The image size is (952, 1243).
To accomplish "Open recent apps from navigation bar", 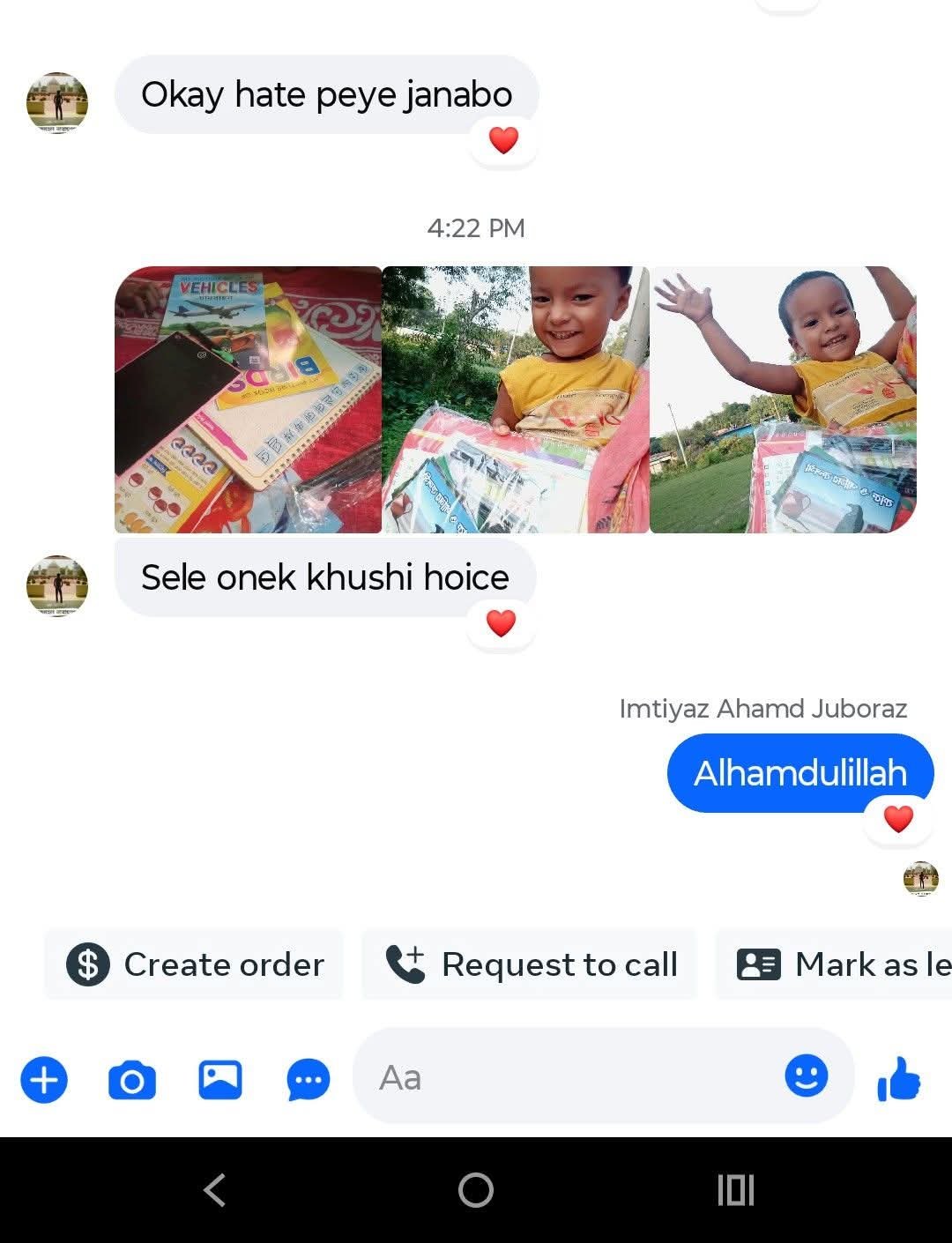I will tap(735, 1189).
